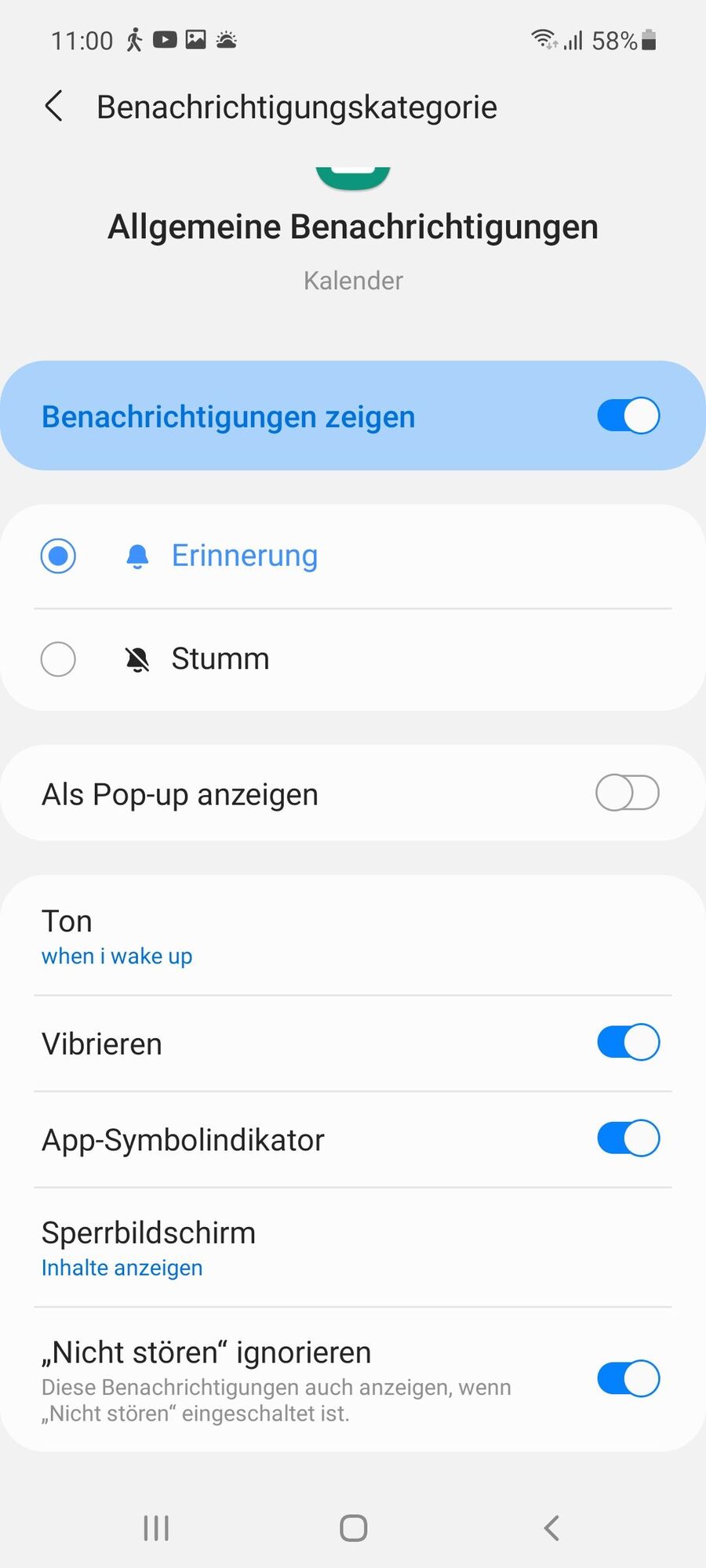Choose the Stumm option
Image resolution: width=706 pixels, height=1568 pixels.
click(58, 659)
